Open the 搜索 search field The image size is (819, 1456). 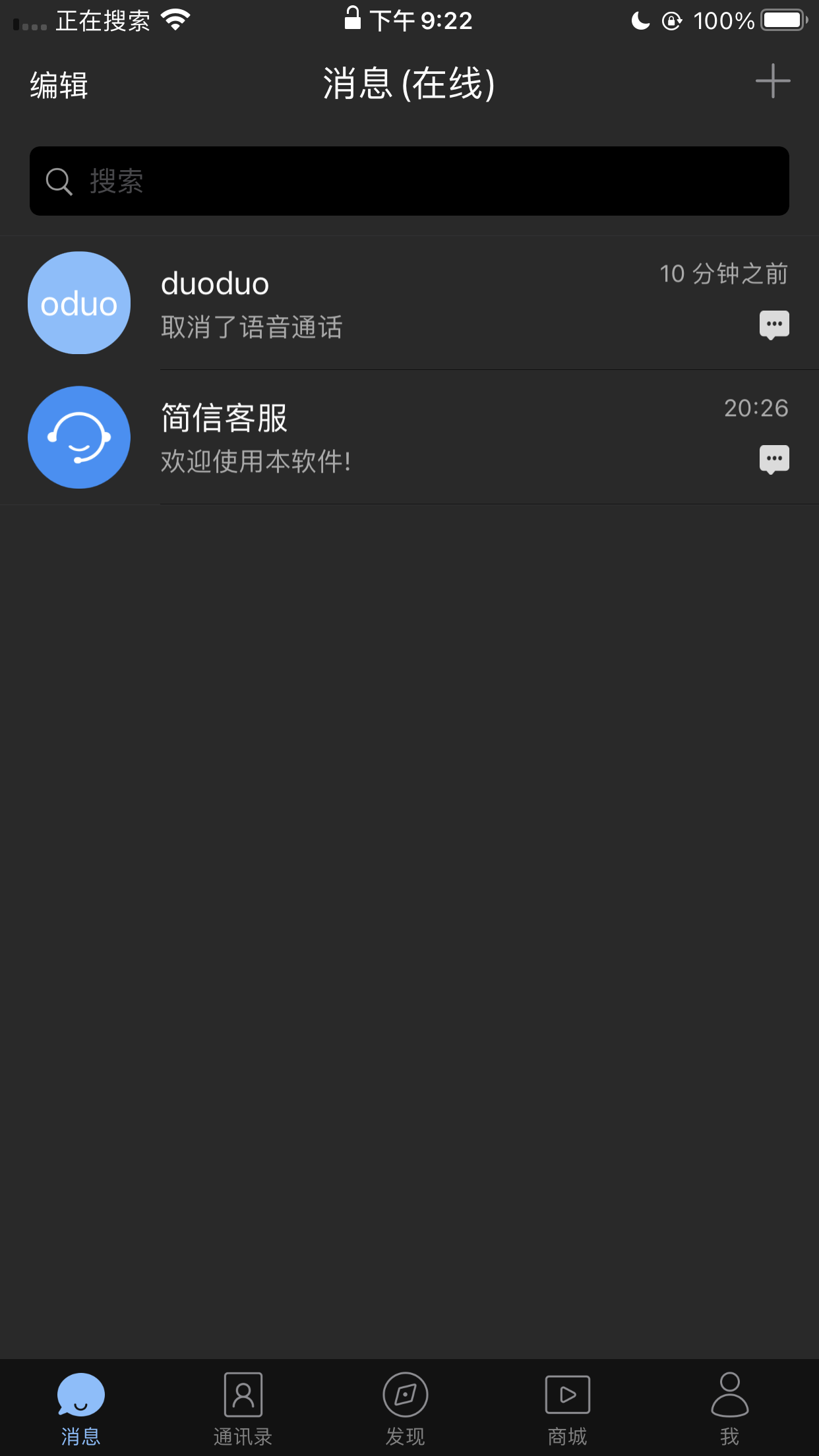coord(409,181)
